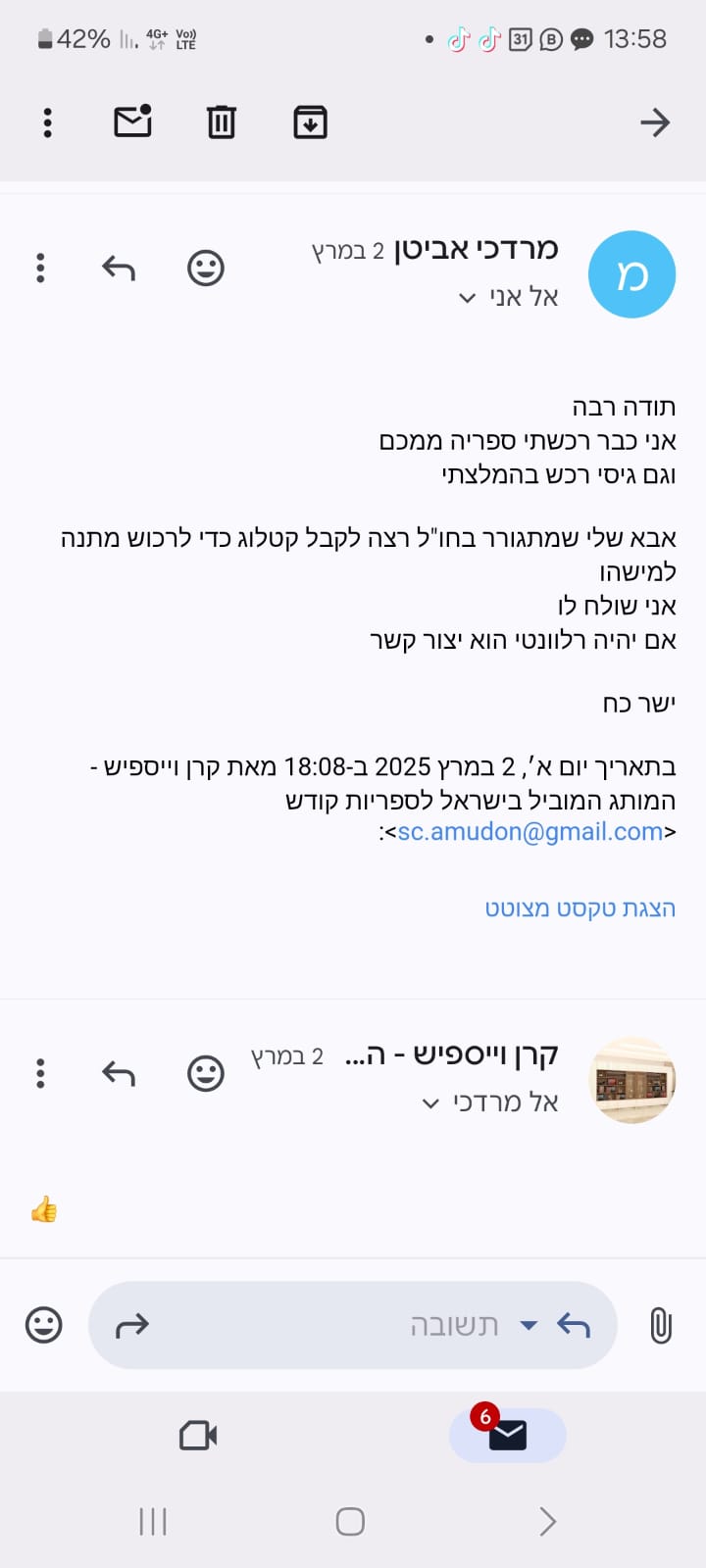Switch to the Meet video tab
Image resolution: width=706 pixels, height=1568 pixels.
tap(198, 1436)
